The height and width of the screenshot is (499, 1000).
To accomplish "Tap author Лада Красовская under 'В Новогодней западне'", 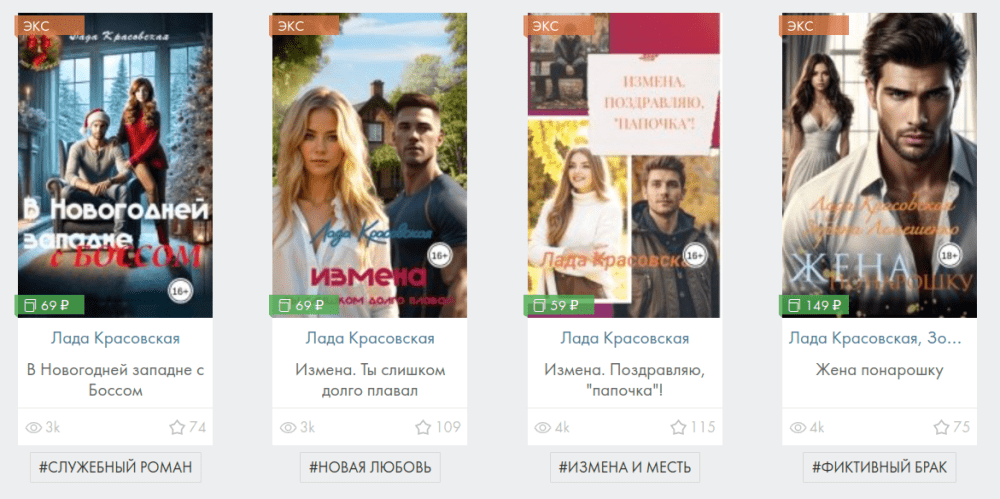I will 115,338.
